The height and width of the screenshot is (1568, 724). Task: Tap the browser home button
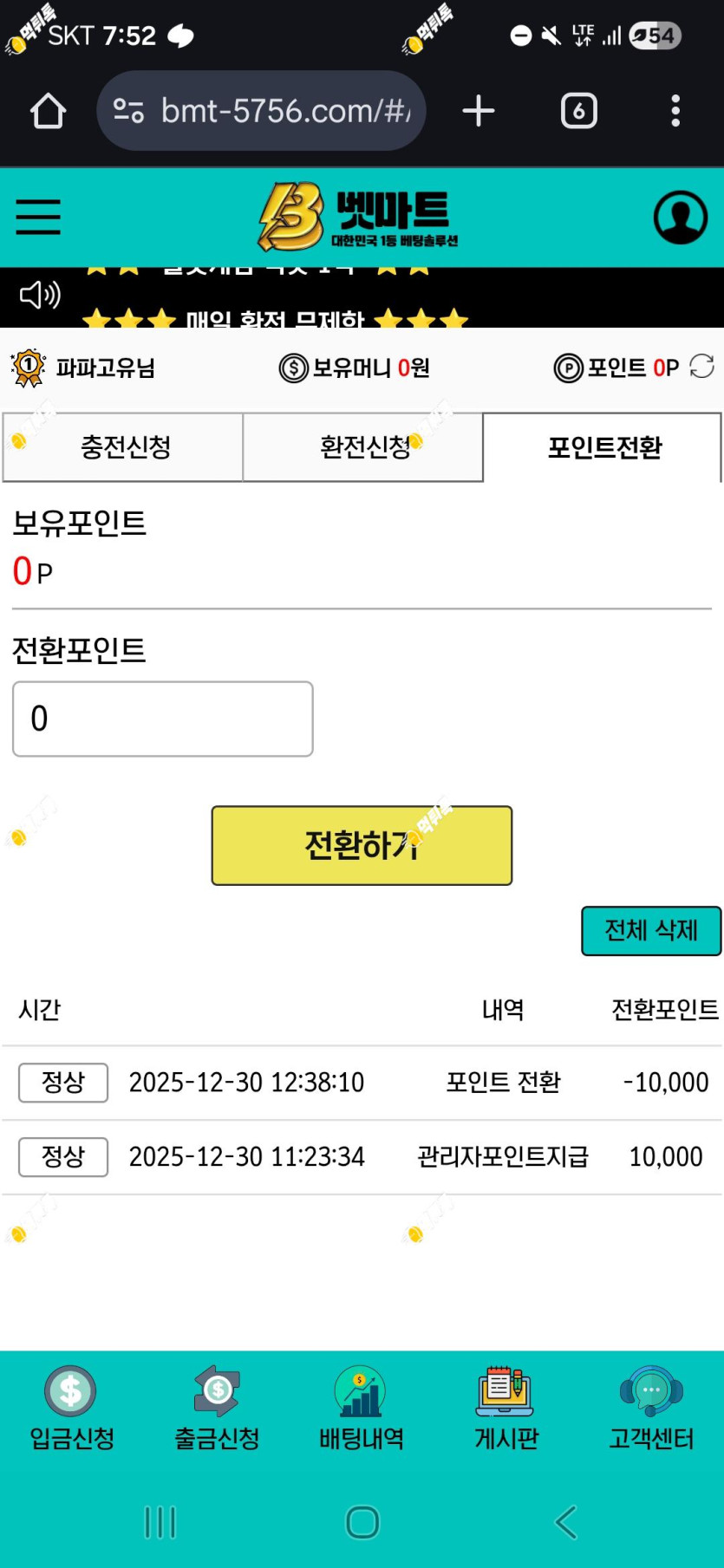[48, 111]
